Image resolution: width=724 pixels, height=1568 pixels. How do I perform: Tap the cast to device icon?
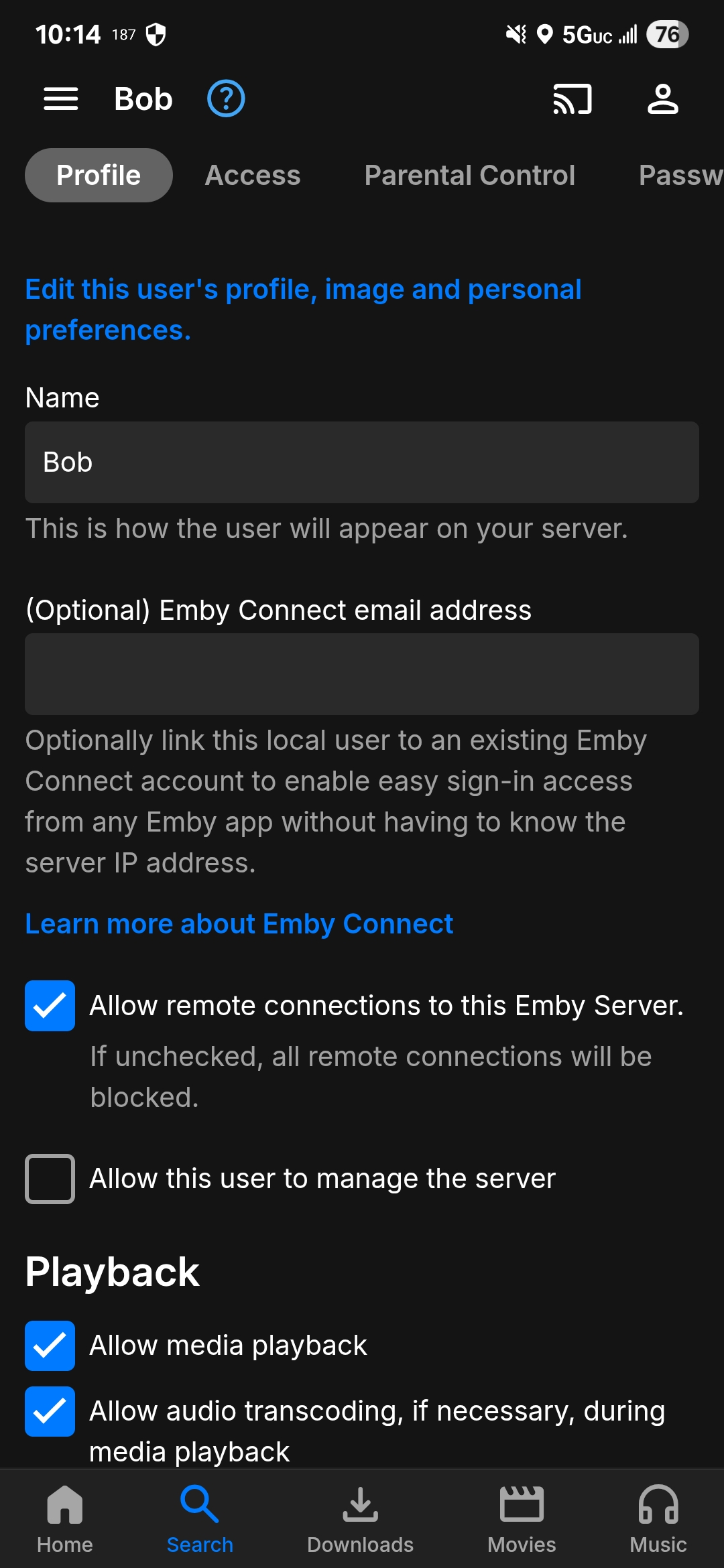coord(572,99)
